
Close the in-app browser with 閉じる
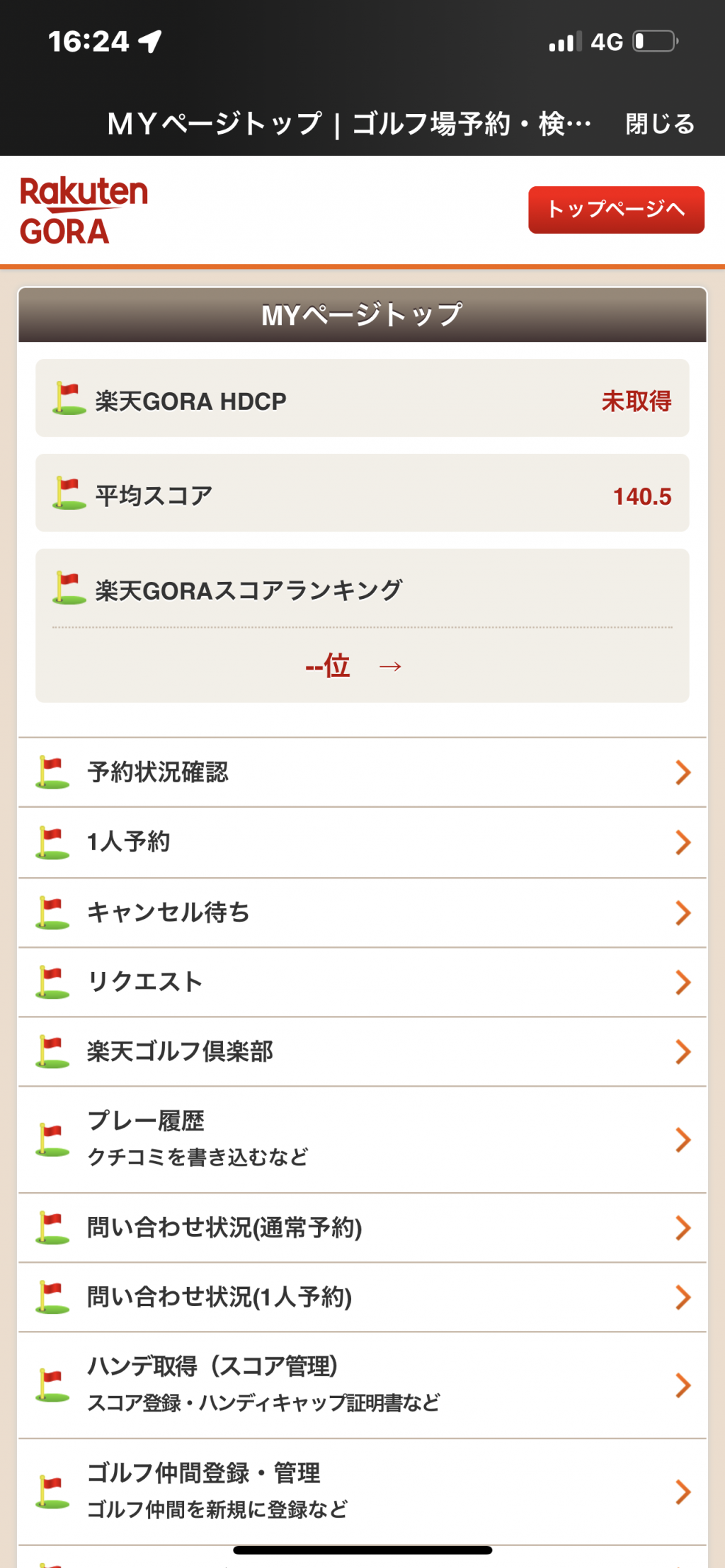(x=660, y=124)
